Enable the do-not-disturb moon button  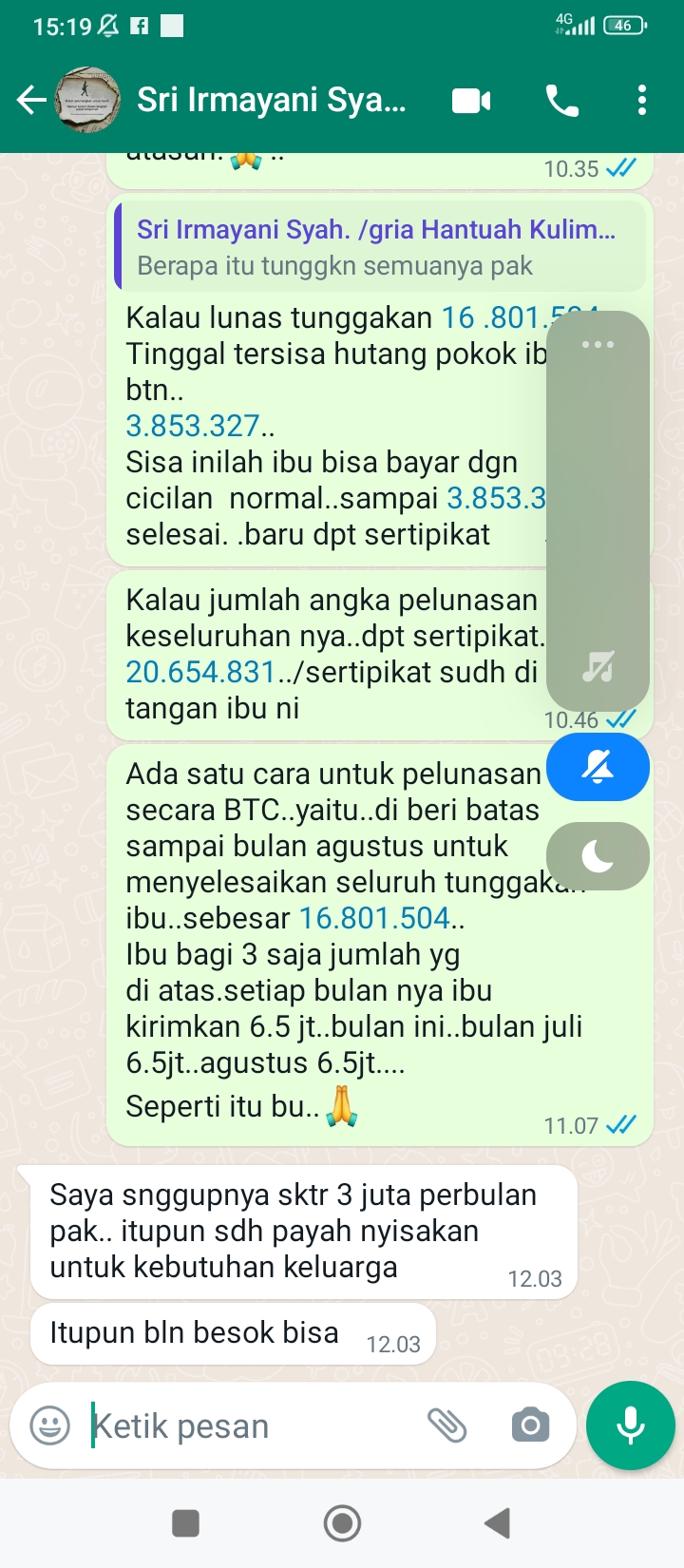(598, 856)
